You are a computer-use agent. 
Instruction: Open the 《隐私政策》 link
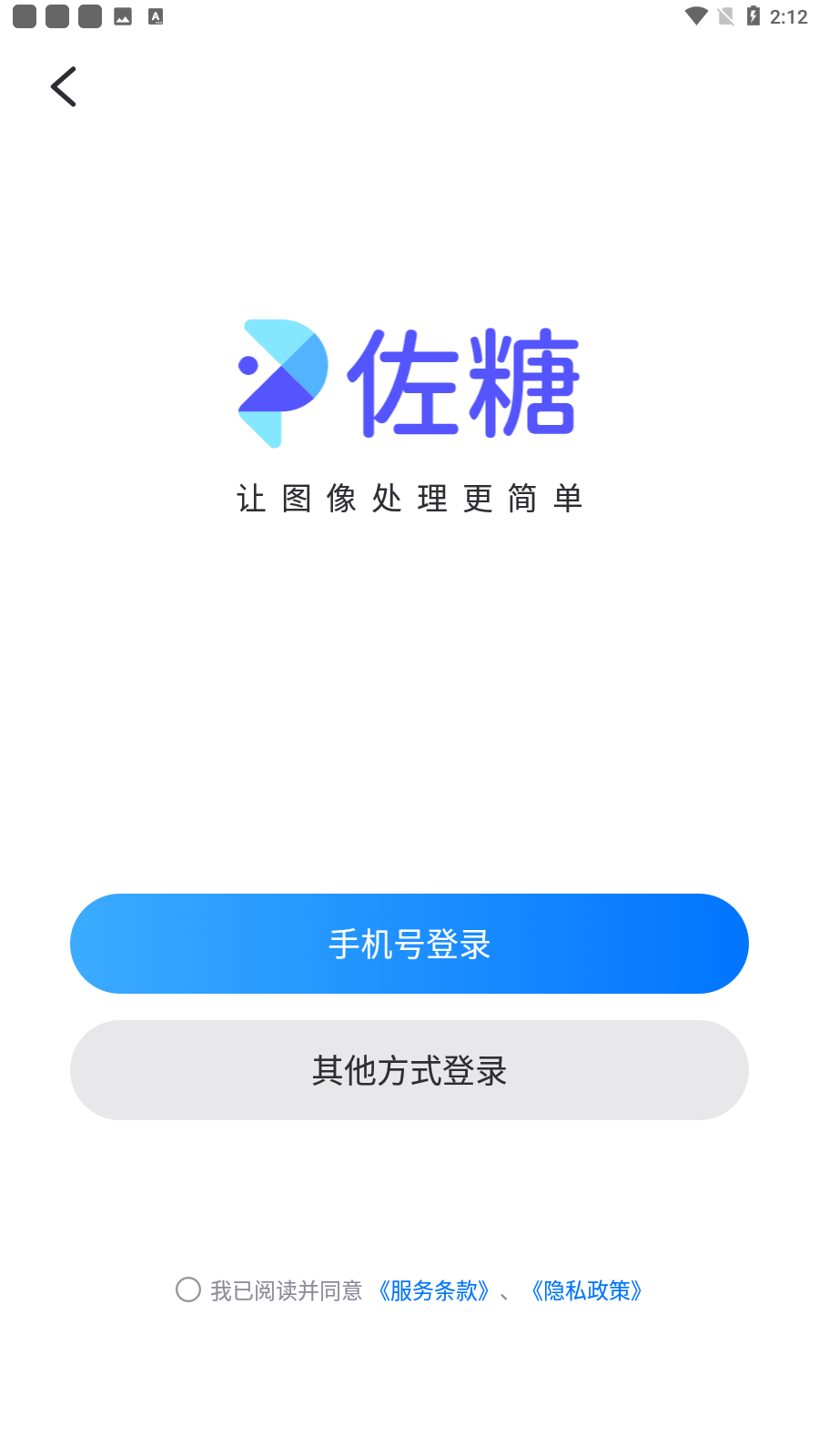(x=587, y=1290)
